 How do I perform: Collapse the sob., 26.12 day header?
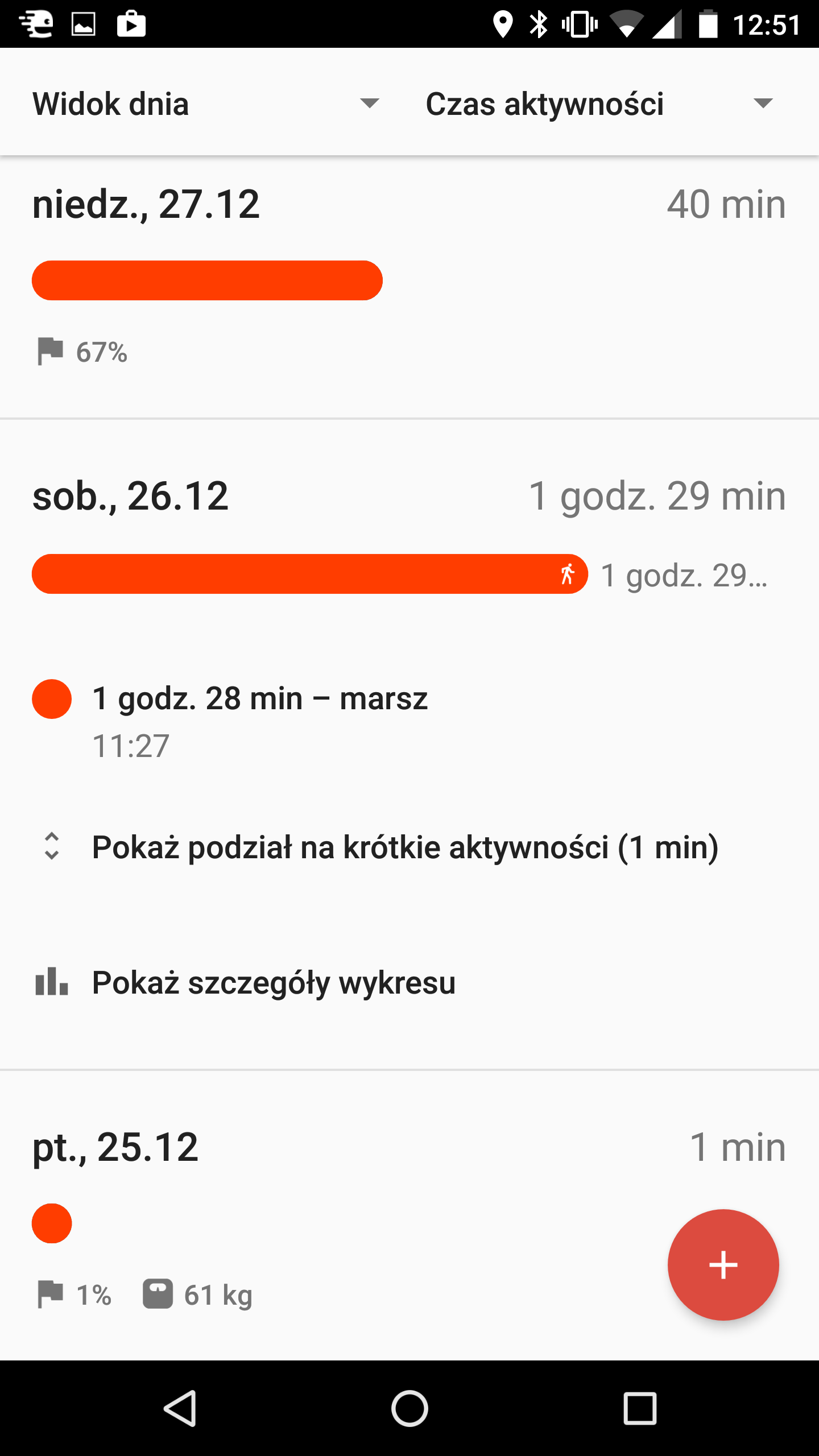(x=409, y=496)
